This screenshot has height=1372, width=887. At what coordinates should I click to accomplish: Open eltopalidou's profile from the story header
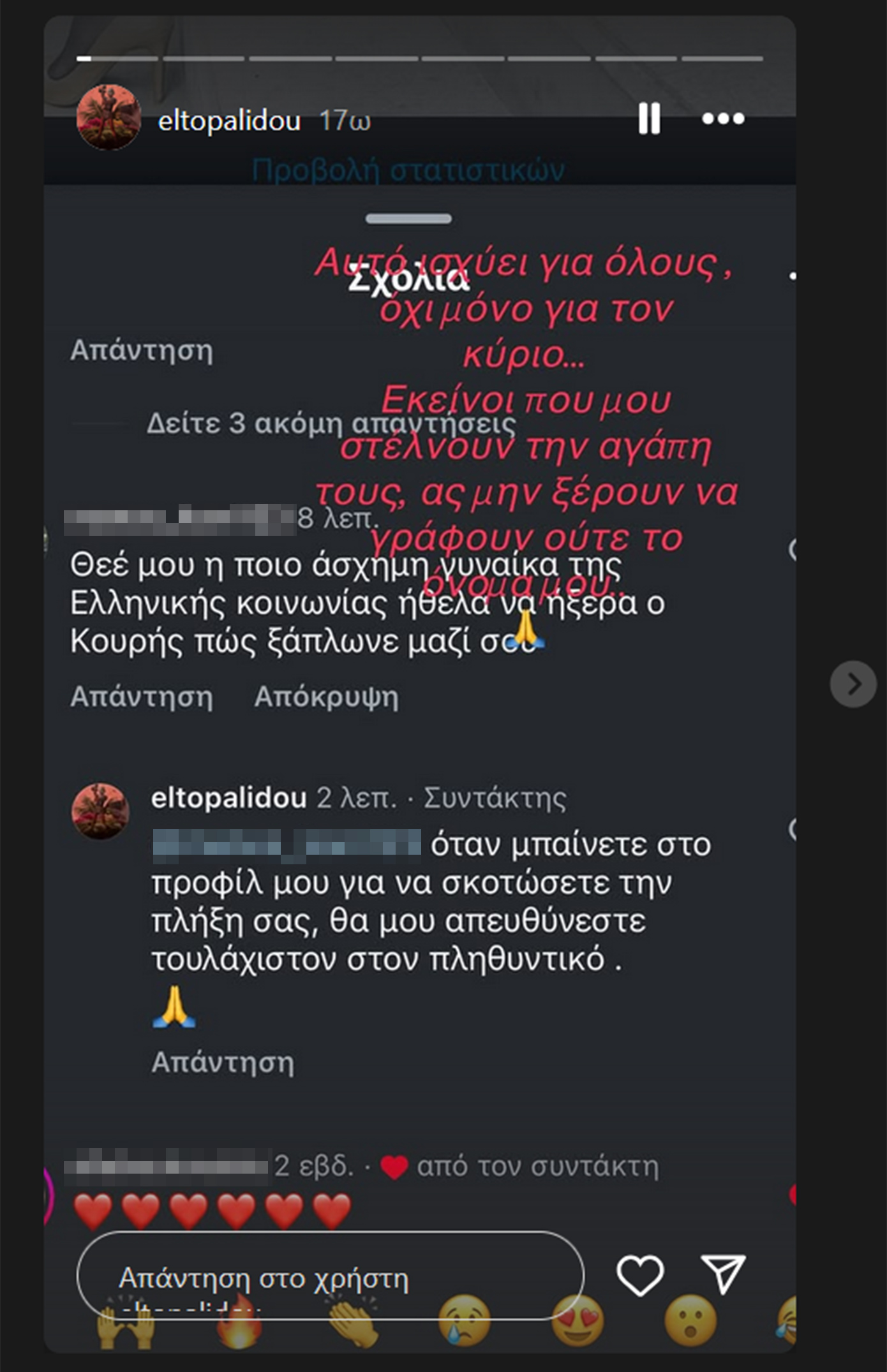tap(229, 120)
